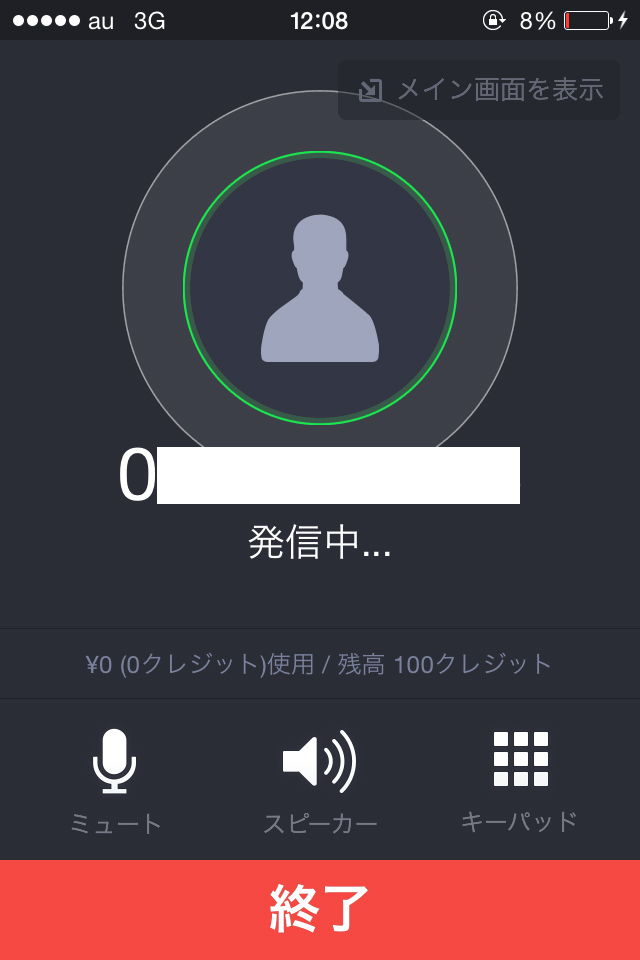Turn on the スピーカー speaker

(x=320, y=780)
